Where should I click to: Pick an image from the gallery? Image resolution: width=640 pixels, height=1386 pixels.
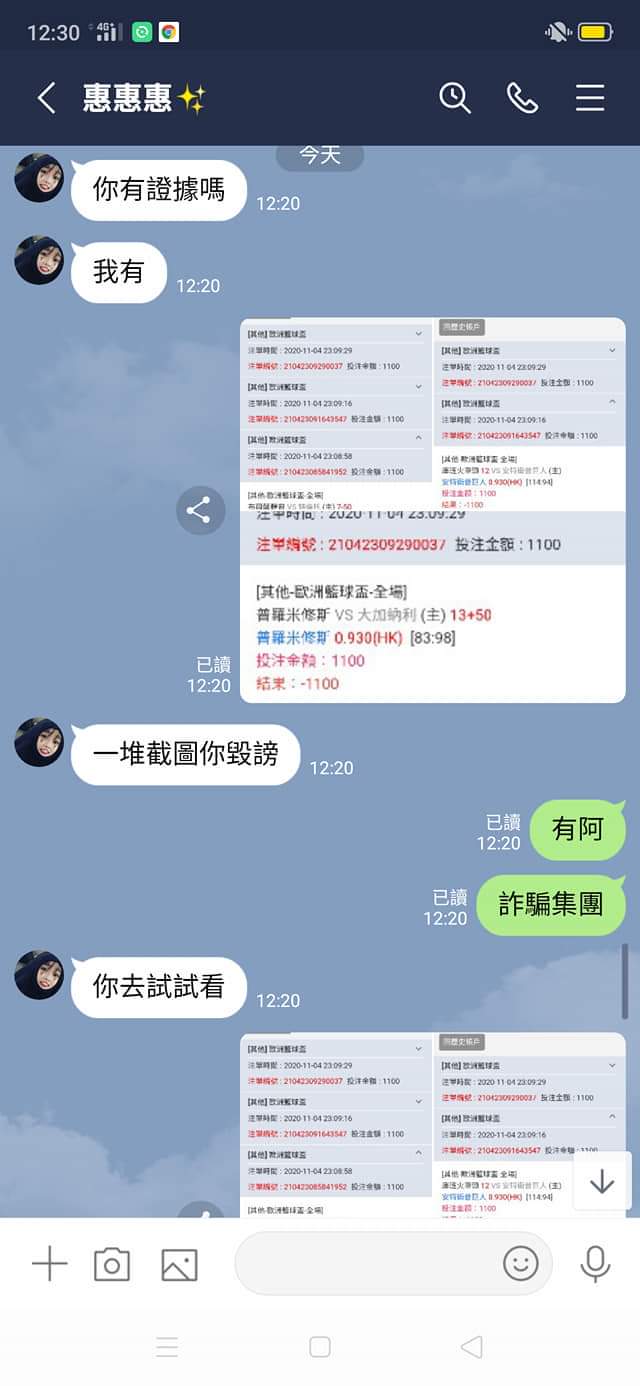point(179,1265)
